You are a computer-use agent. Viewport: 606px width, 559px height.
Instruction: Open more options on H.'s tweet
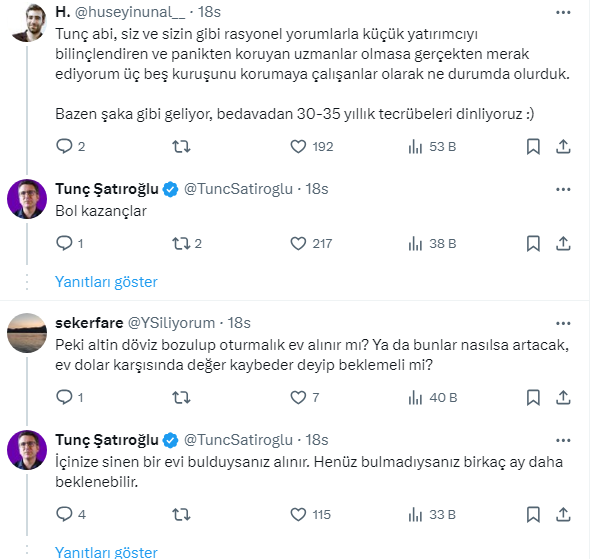(x=566, y=11)
